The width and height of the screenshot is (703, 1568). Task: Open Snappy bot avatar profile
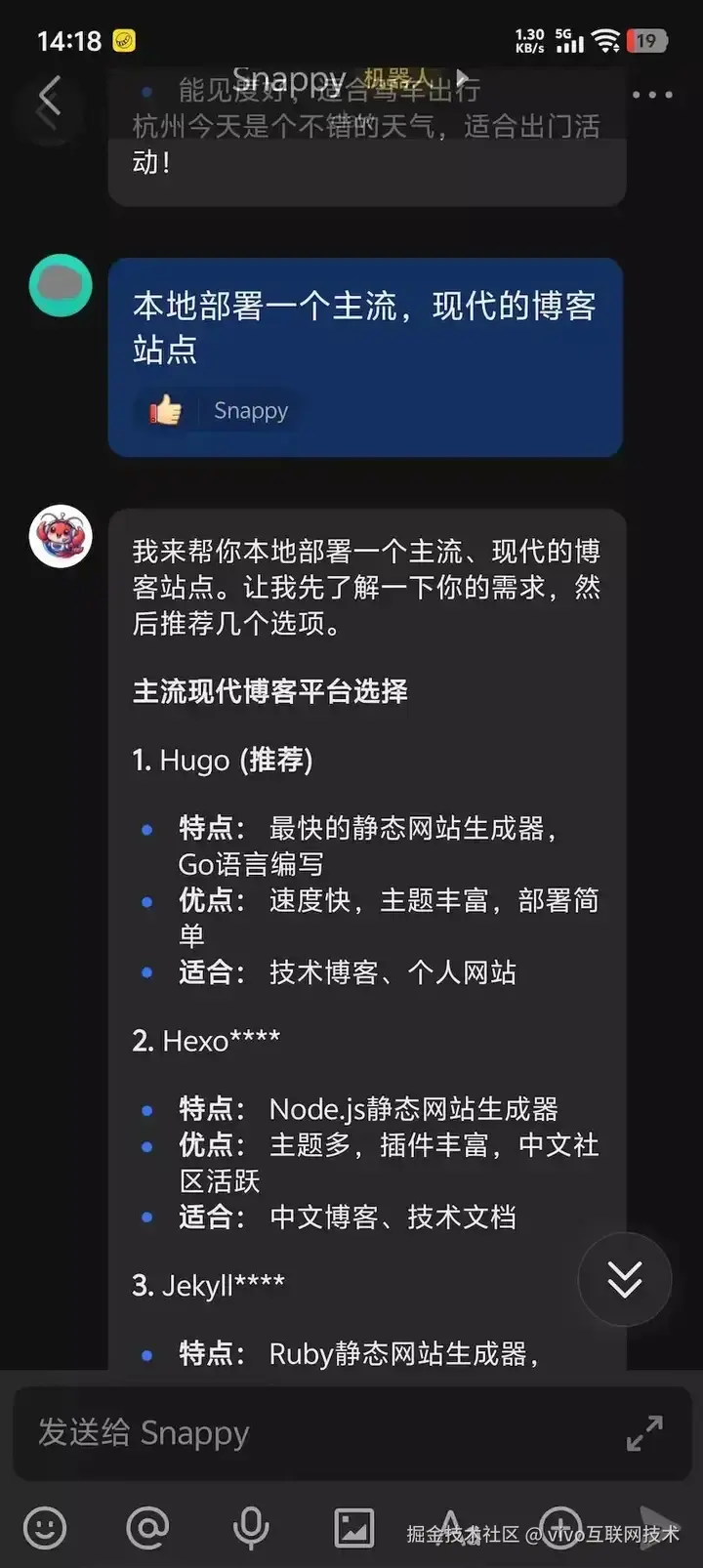pos(61,536)
